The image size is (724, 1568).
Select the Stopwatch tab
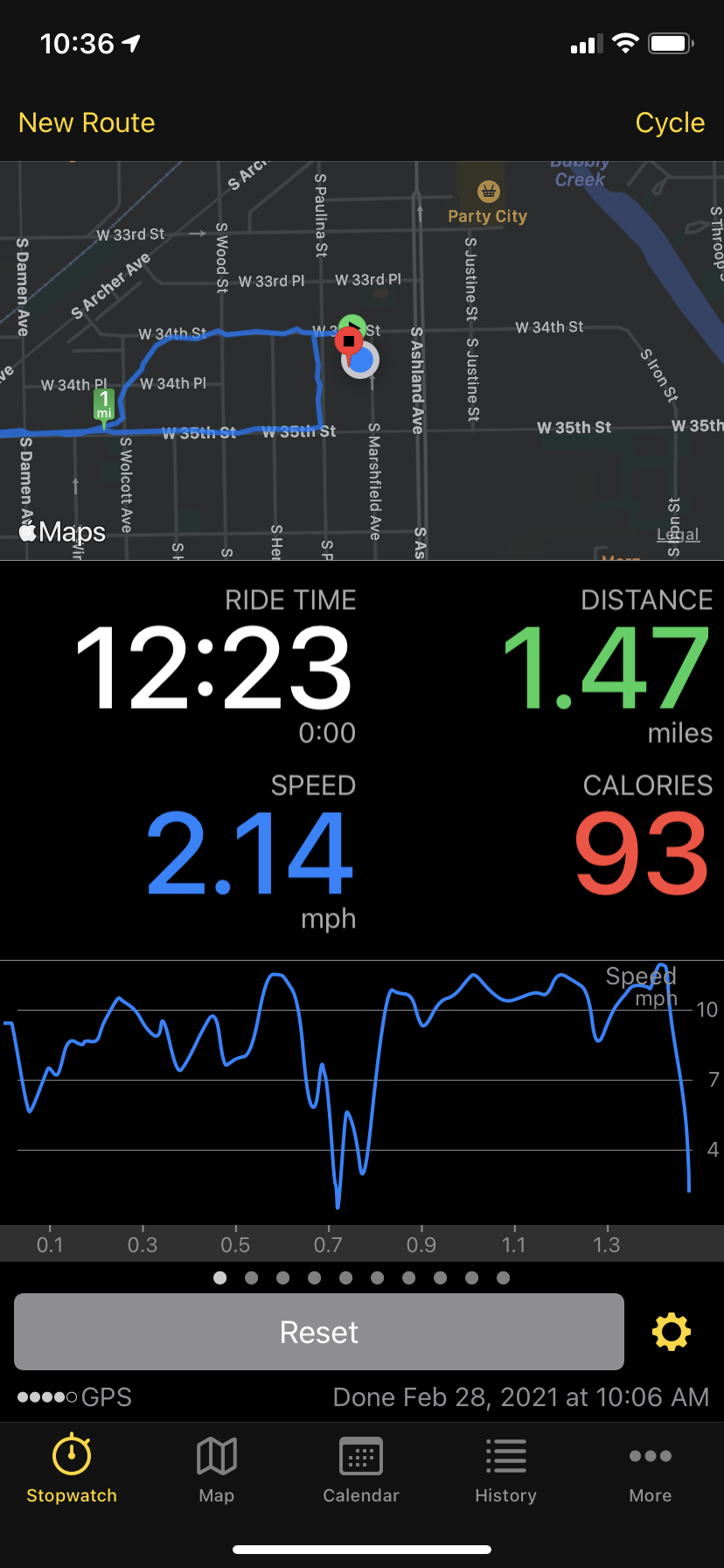tap(72, 1470)
